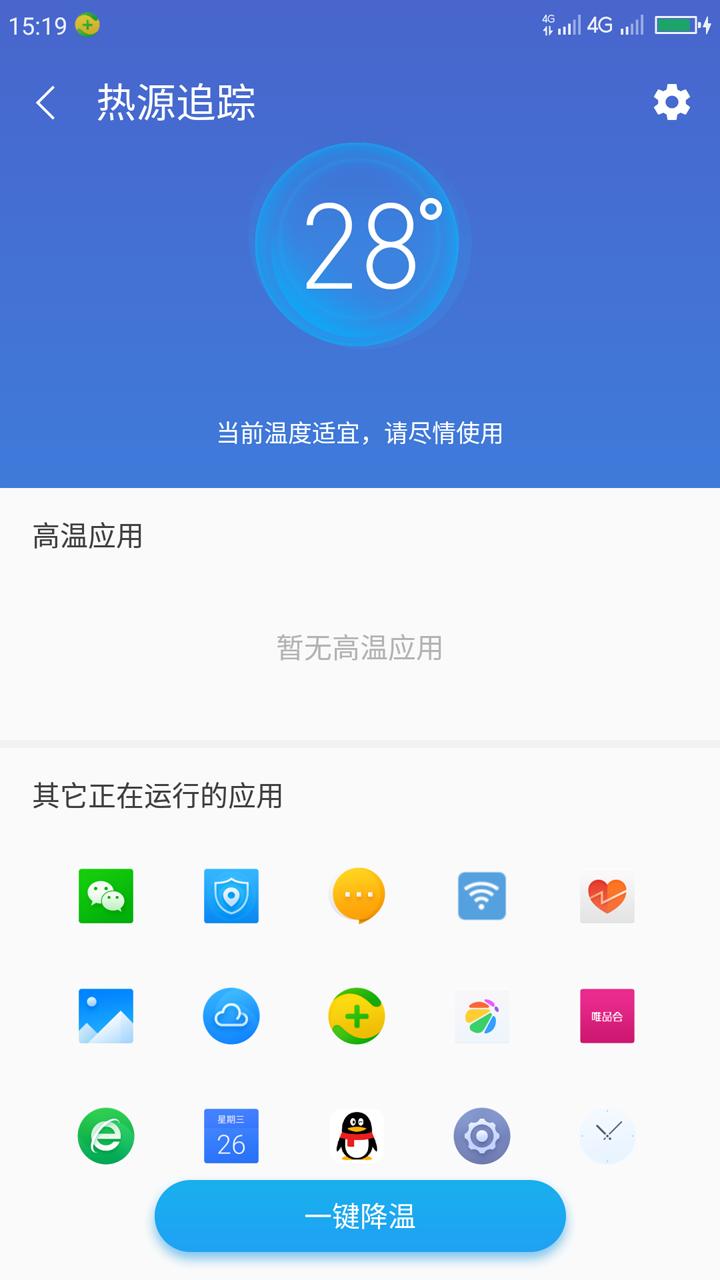This screenshot has height=1280, width=720.
Task: Open the yellow cloud storage app icon
Action: [x=231, y=1017]
